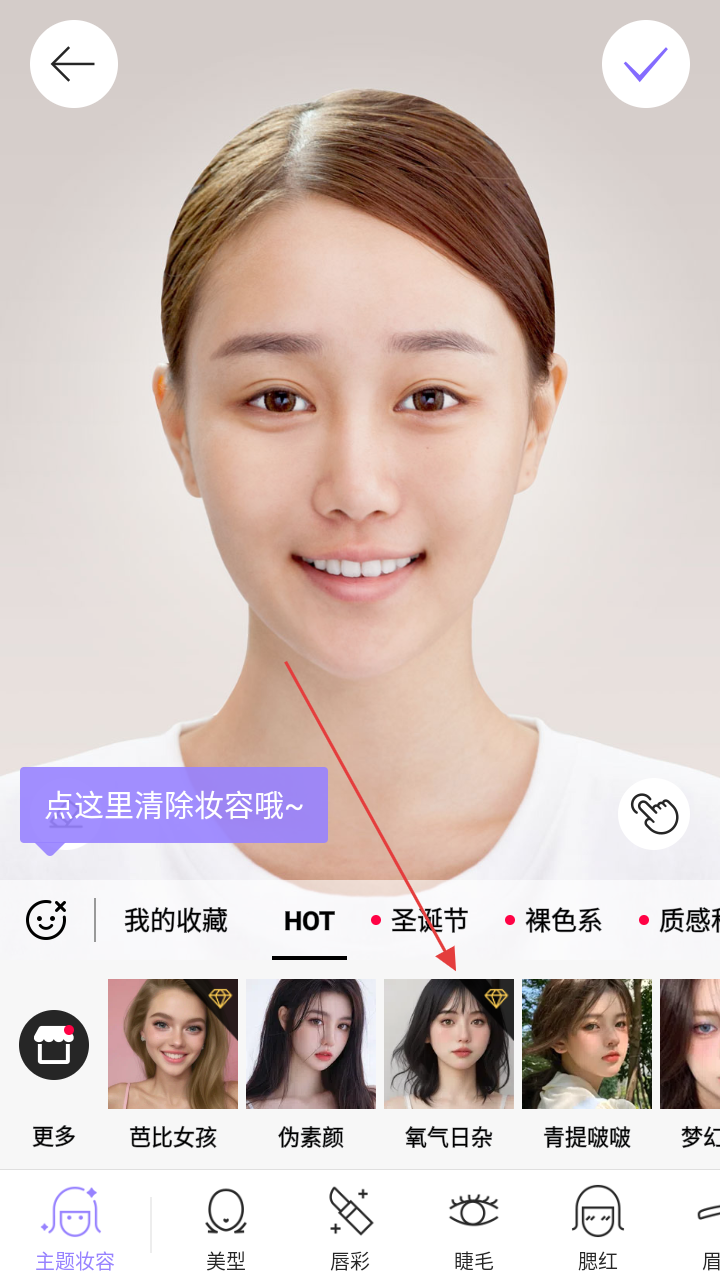Apply the 伪素颜 makeup look
Screen dimensions: 720x1280
tap(311, 1044)
